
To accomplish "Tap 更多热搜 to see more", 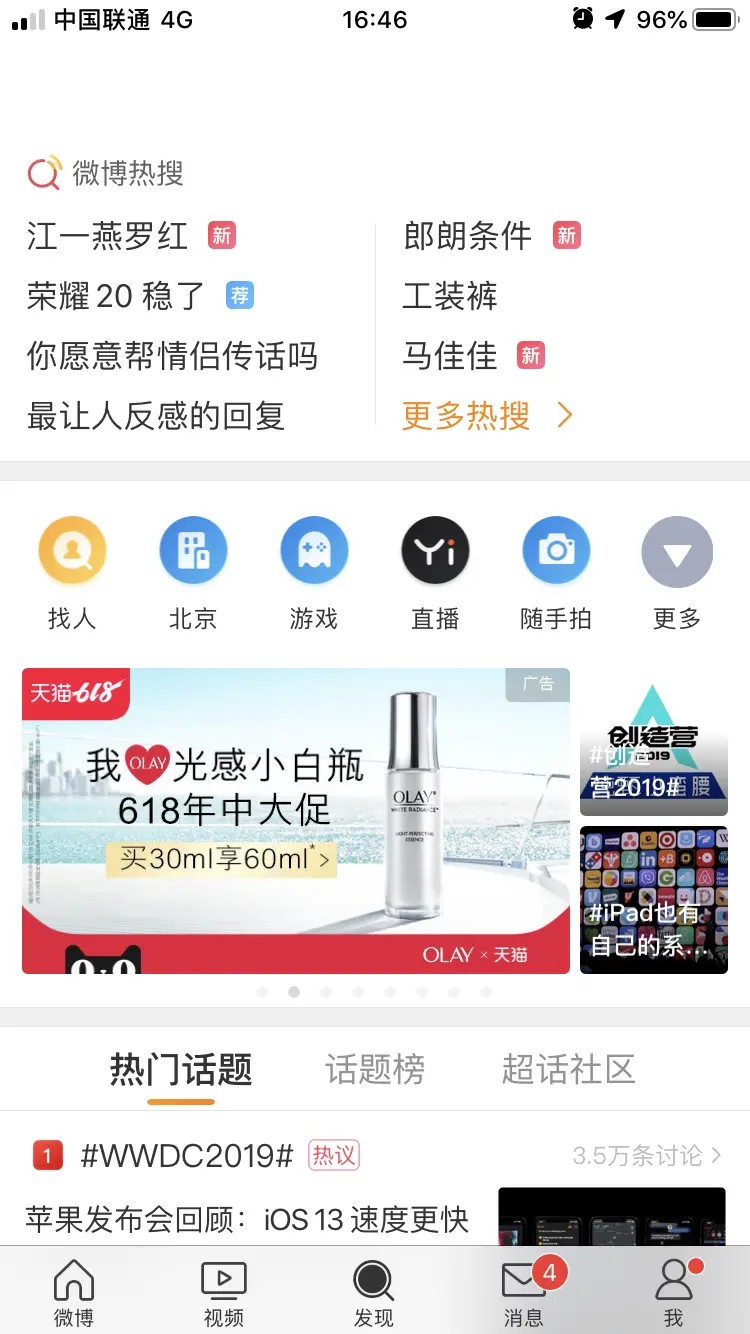I will pos(487,416).
